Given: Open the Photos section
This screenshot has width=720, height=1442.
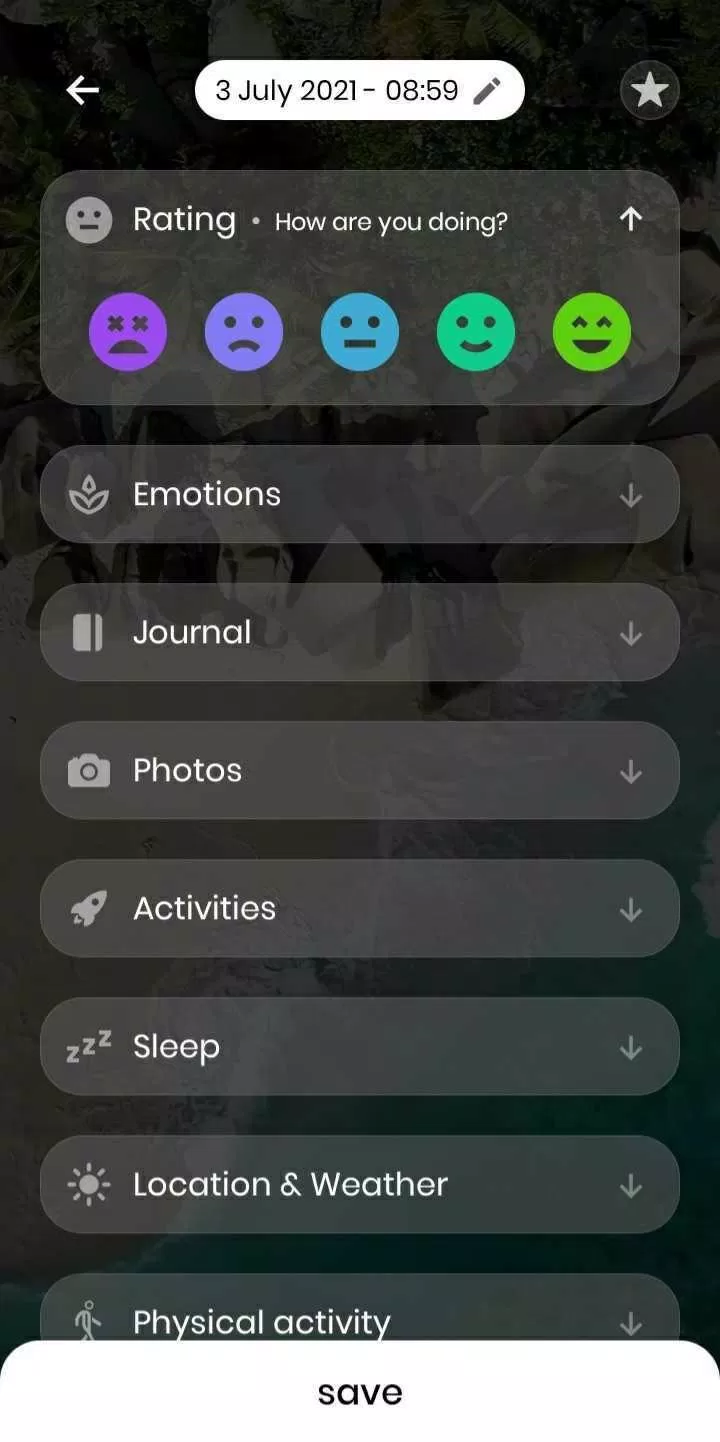Looking at the screenshot, I should [360, 770].
